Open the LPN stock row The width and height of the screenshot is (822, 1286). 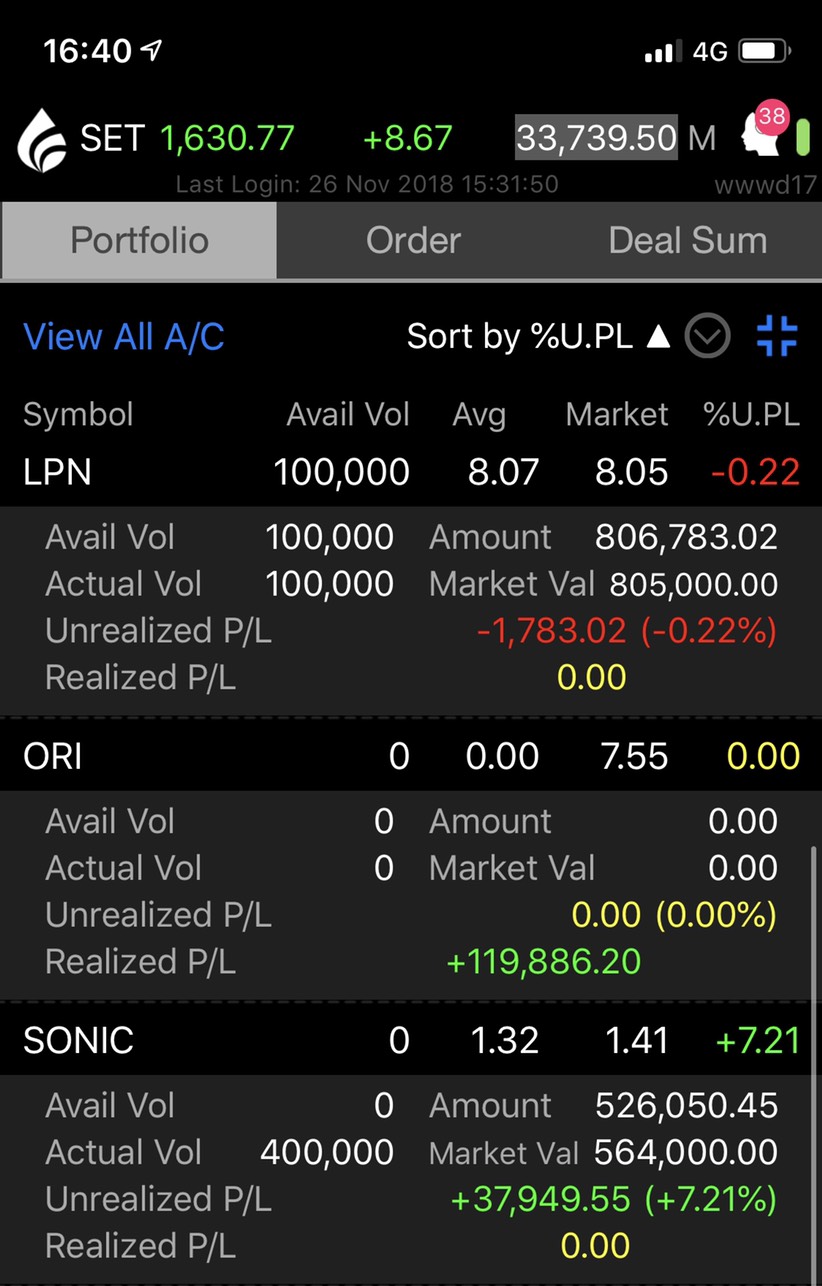(x=410, y=472)
